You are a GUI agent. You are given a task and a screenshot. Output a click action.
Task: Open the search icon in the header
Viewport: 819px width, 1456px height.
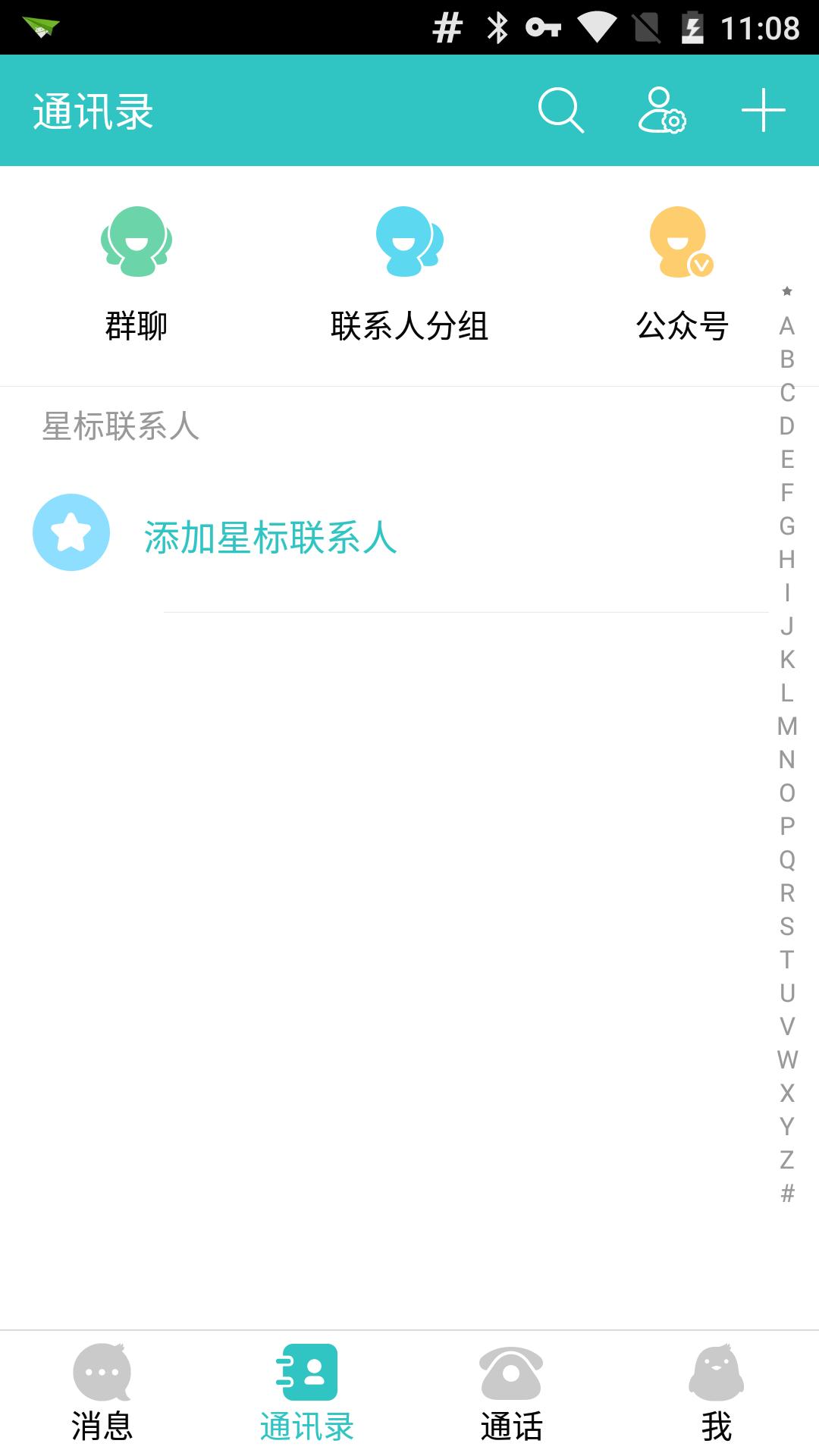[x=560, y=111]
